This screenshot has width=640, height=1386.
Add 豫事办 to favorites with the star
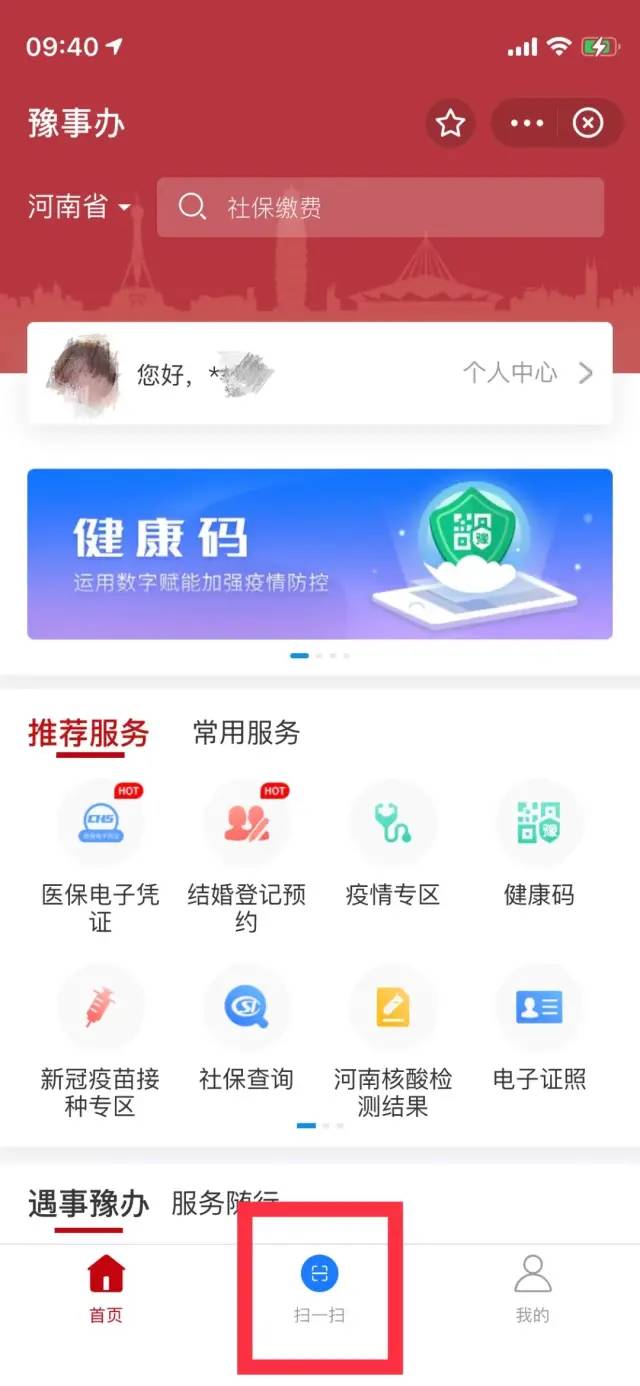[x=451, y=123]
